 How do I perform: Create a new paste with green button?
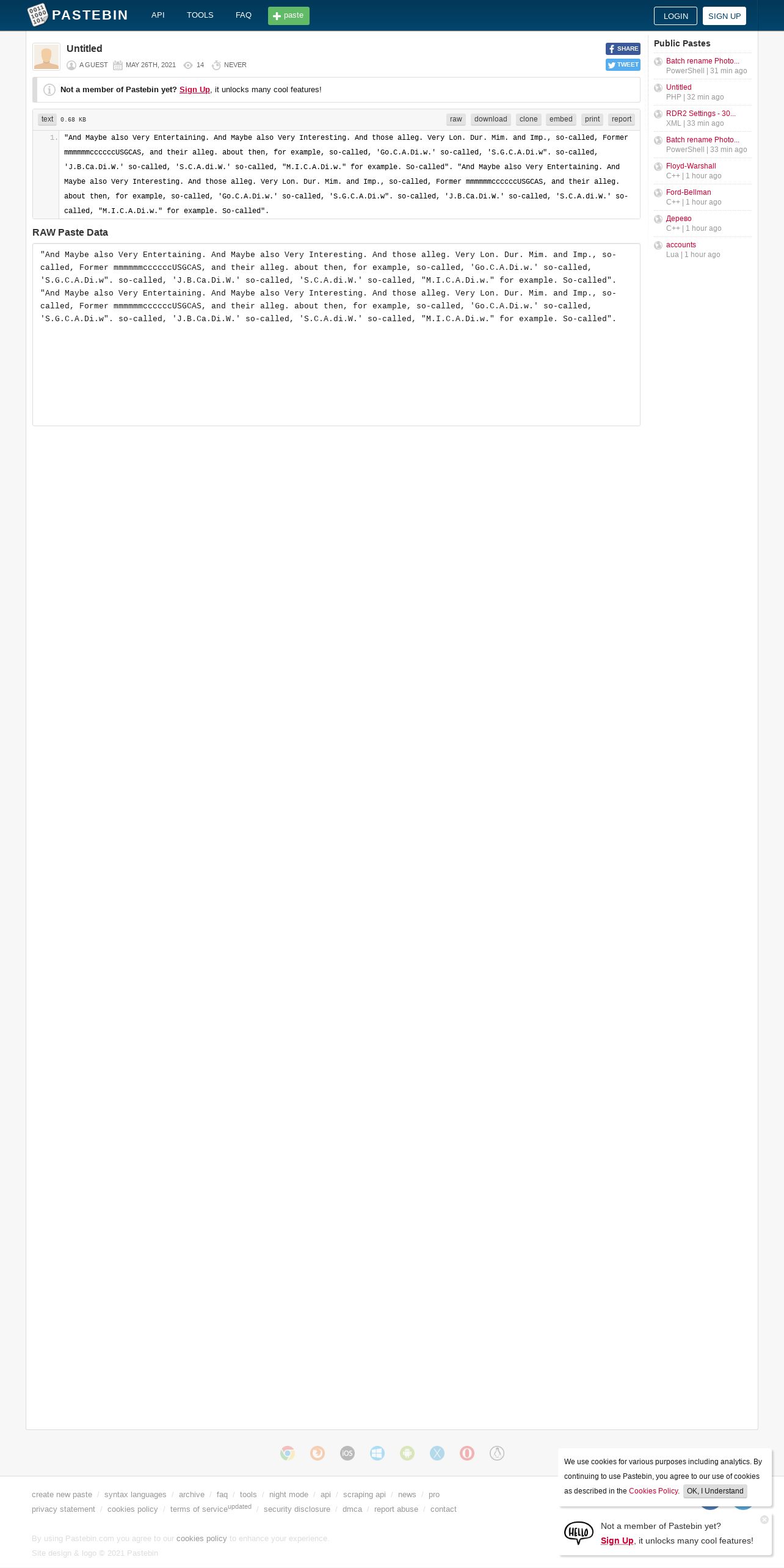[x=289, y=16]
